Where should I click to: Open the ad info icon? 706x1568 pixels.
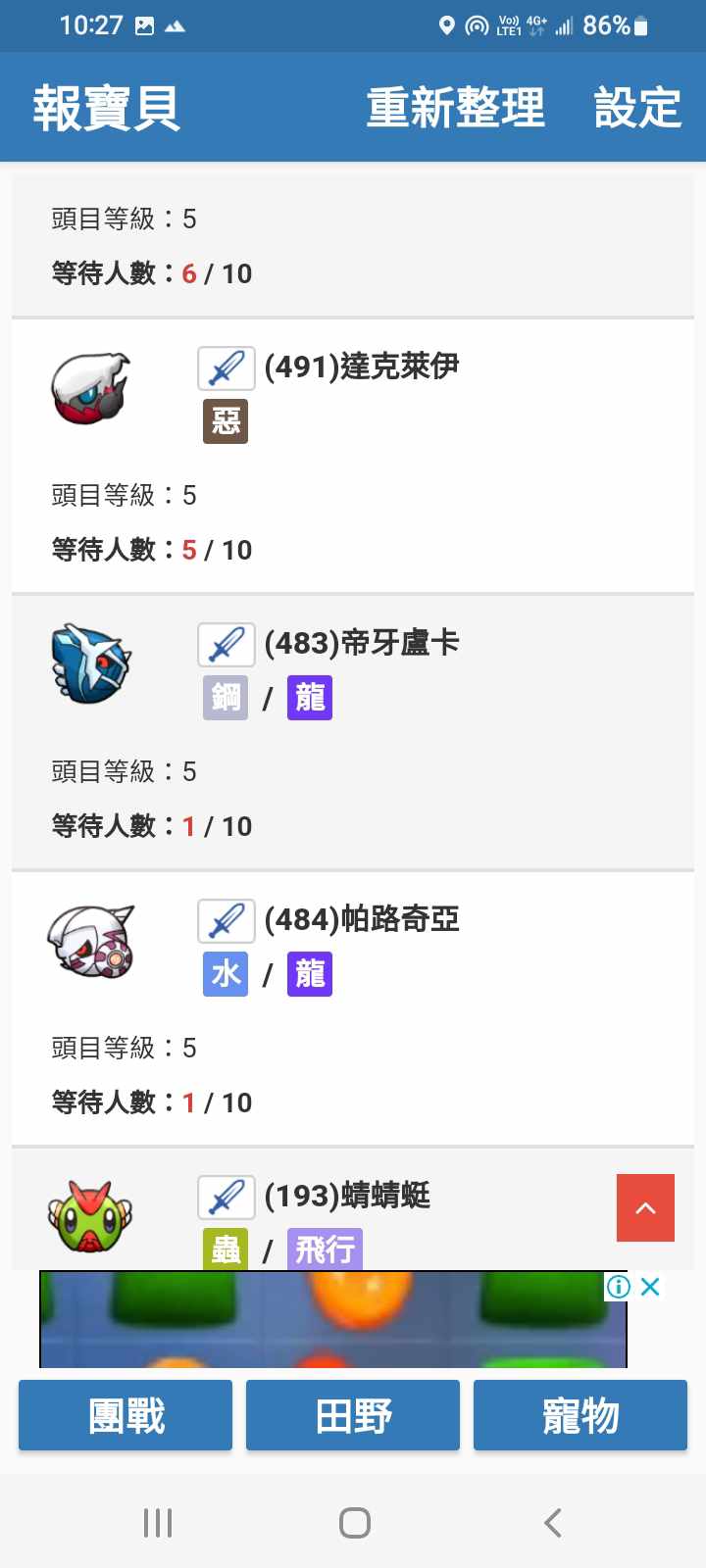[618, 1287]
